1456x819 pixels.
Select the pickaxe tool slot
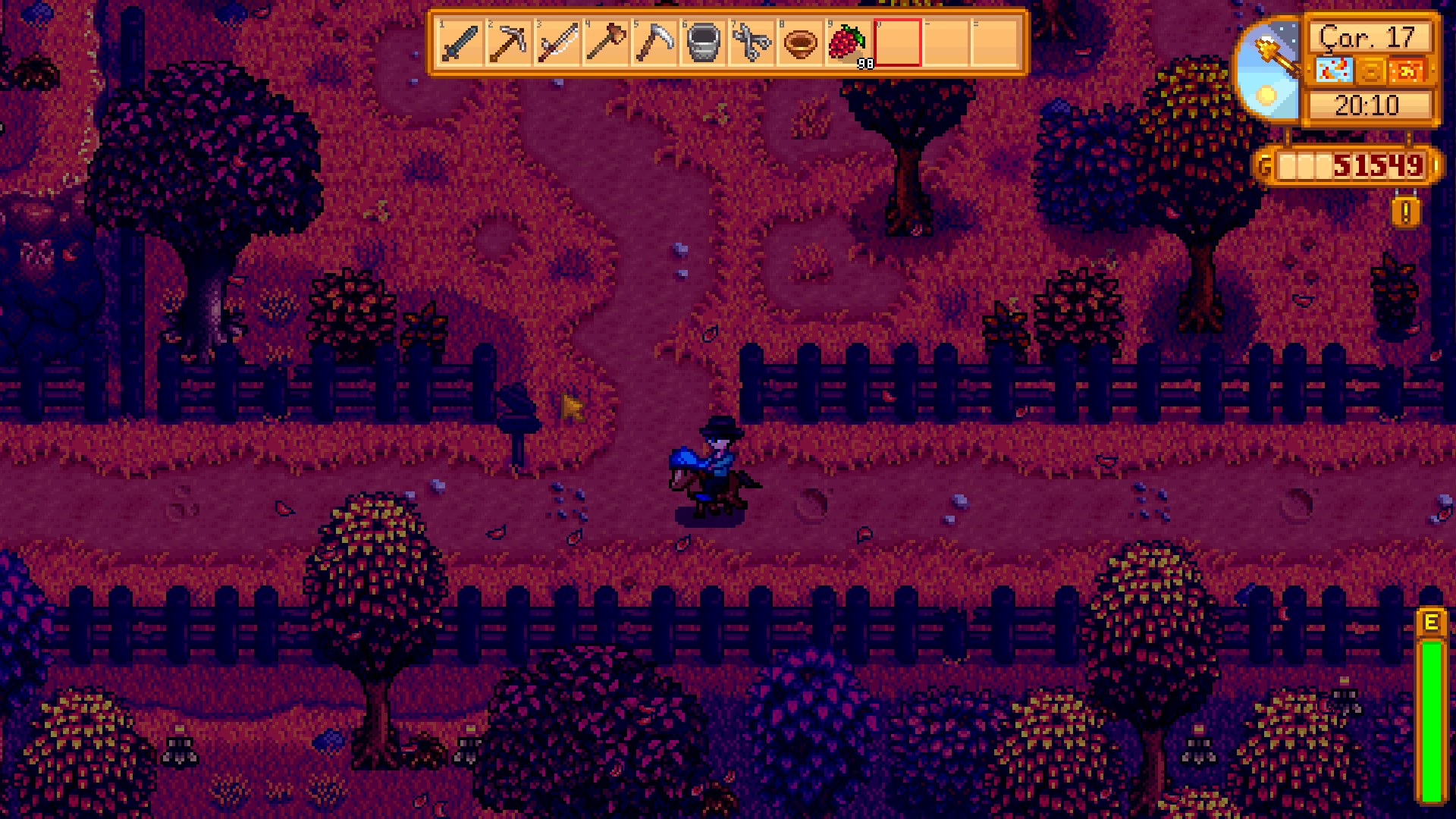509,42
